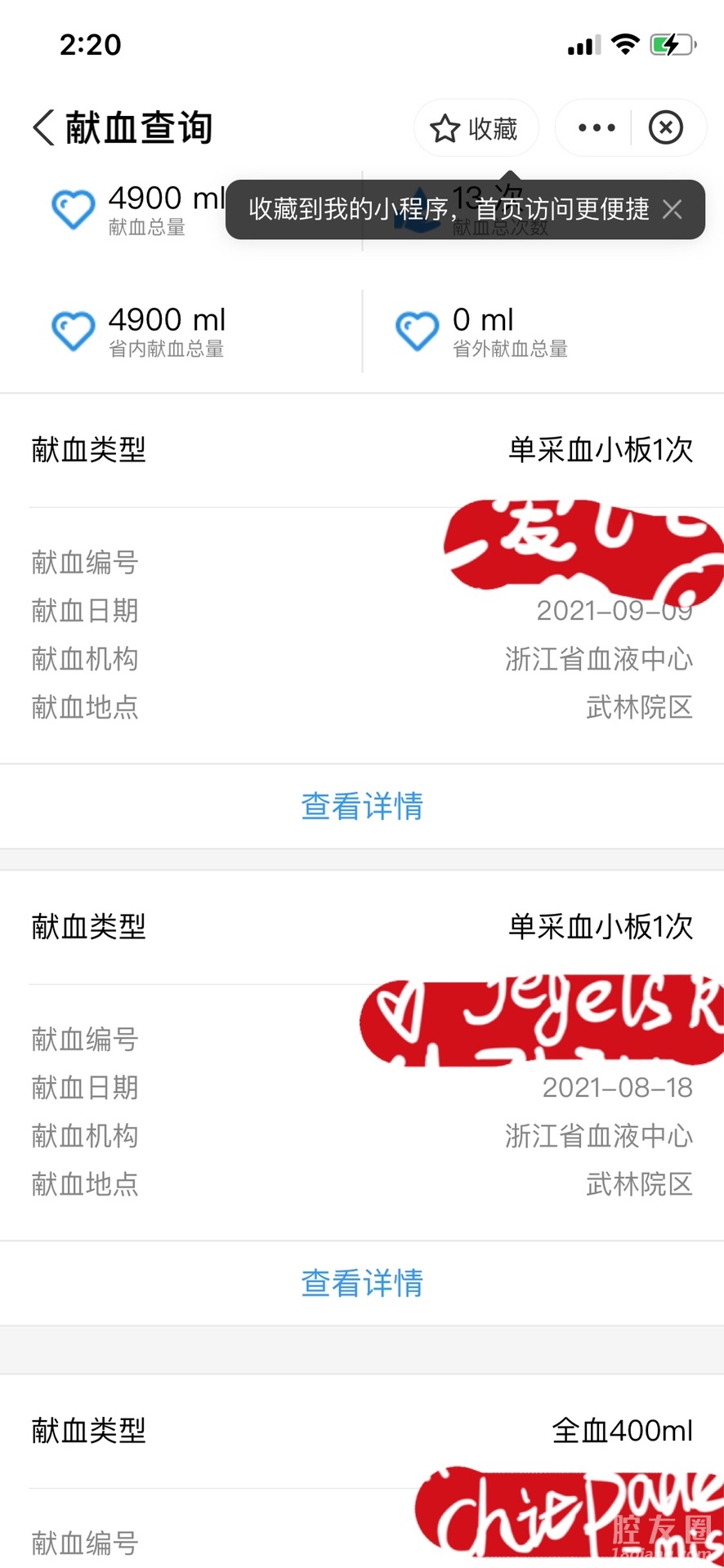The width and height of the screenshot is (724, 1568).
Task: Go back from 献血查询 page
Action: point(44,128)
